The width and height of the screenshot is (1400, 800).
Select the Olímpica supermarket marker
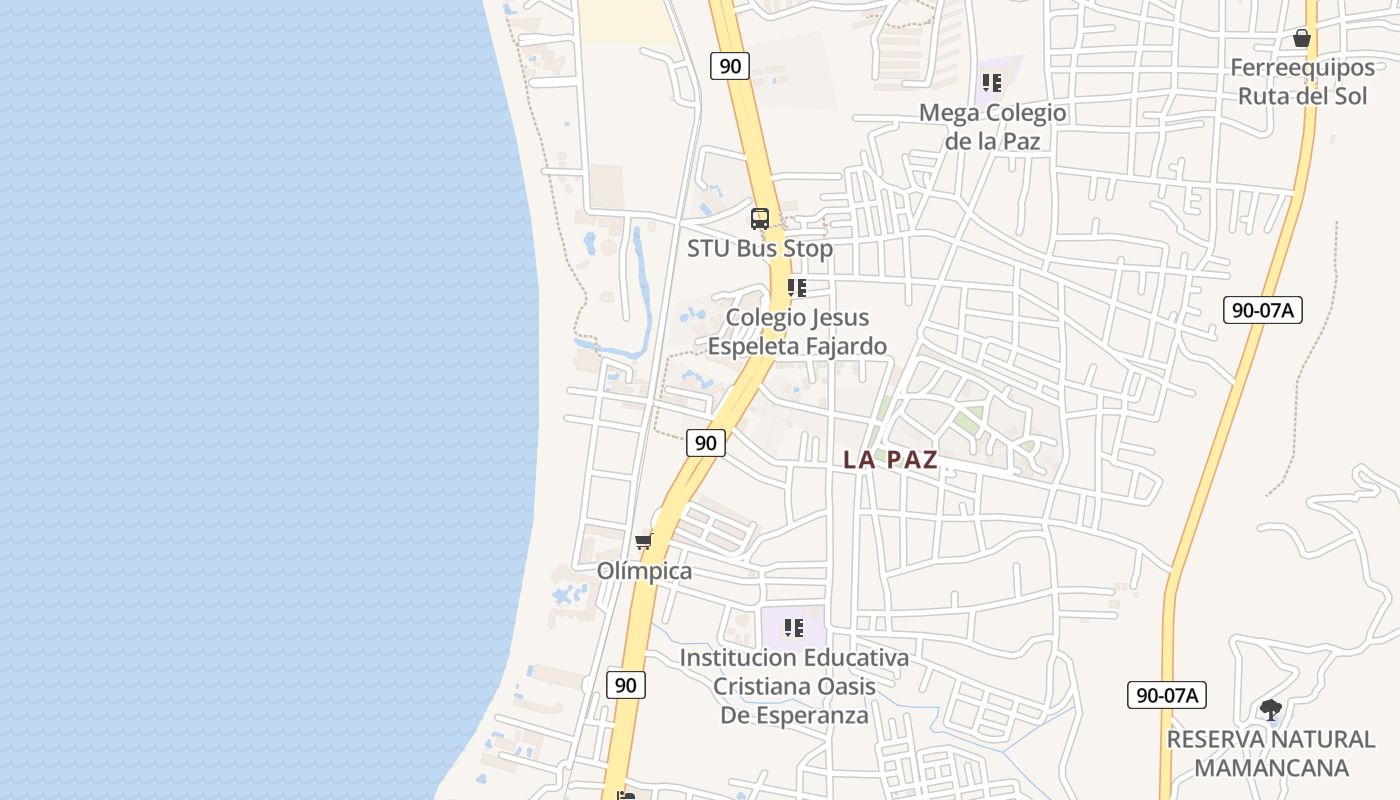tap(644, 542)
